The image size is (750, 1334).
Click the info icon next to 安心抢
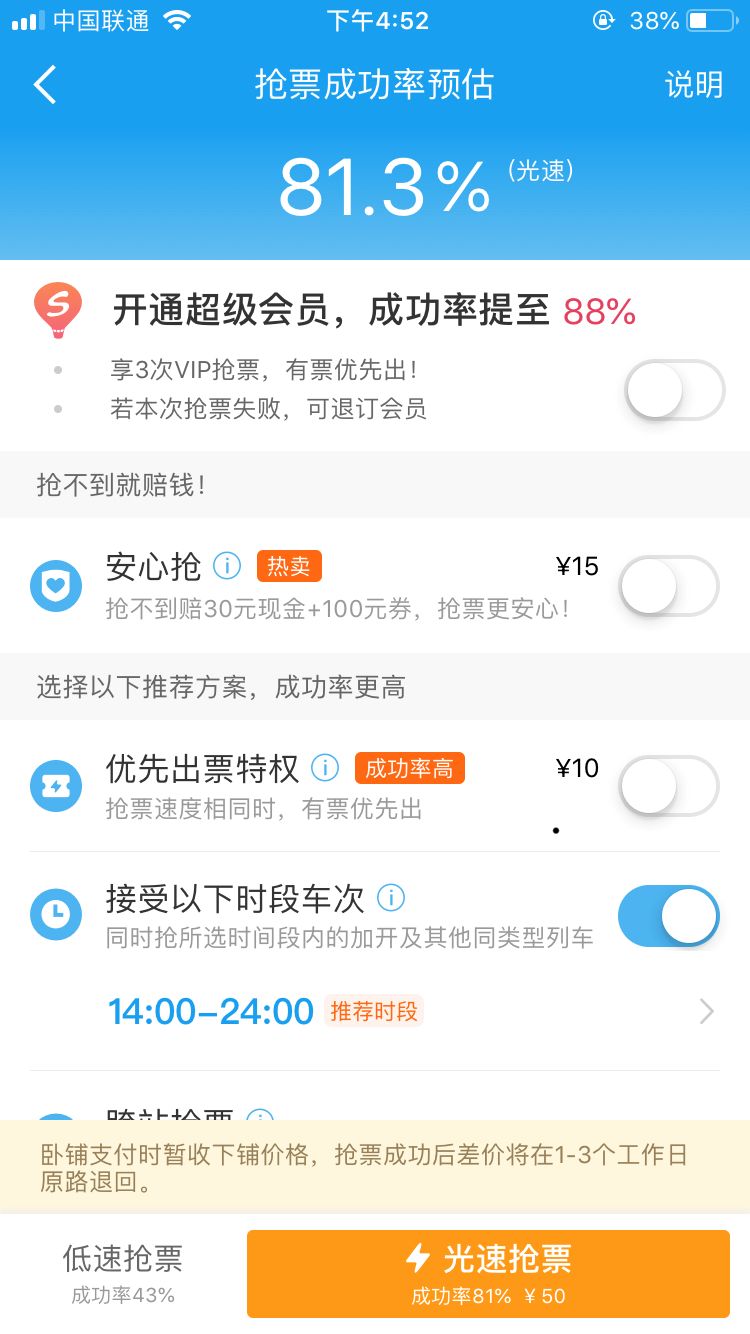[227, 566]
